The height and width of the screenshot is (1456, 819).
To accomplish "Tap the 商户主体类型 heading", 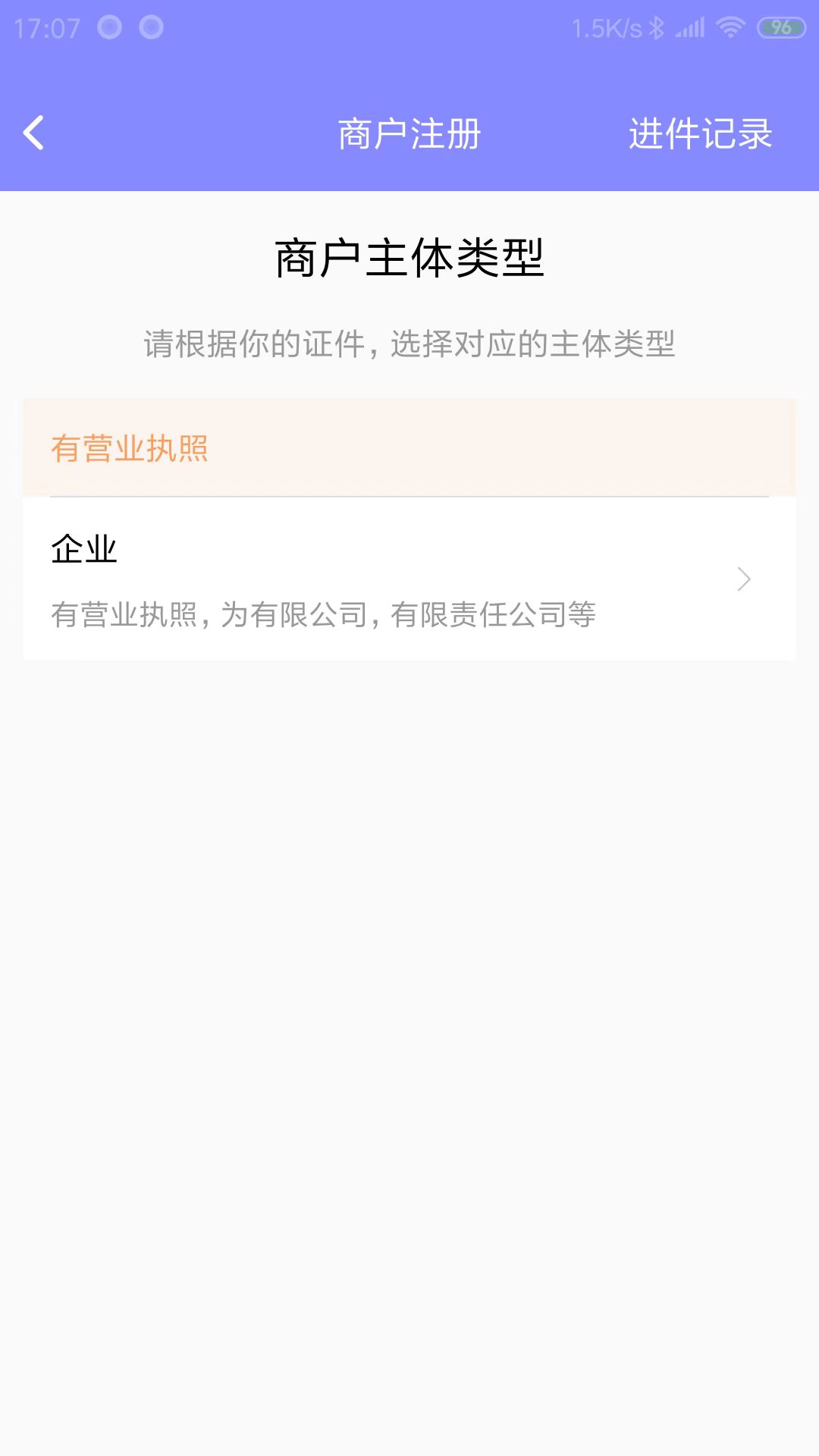I will [x=409, y=258].
